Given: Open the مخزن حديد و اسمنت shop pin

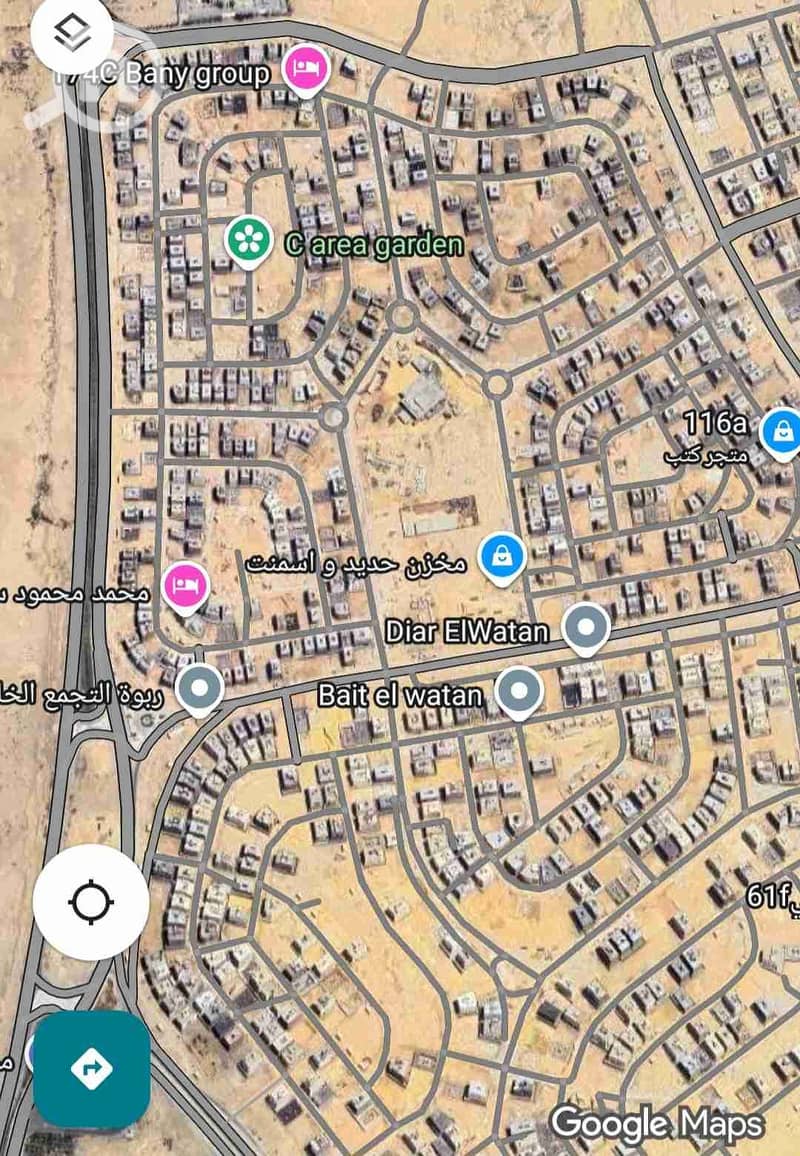Looking at the screenshot, I should (501, 558).
